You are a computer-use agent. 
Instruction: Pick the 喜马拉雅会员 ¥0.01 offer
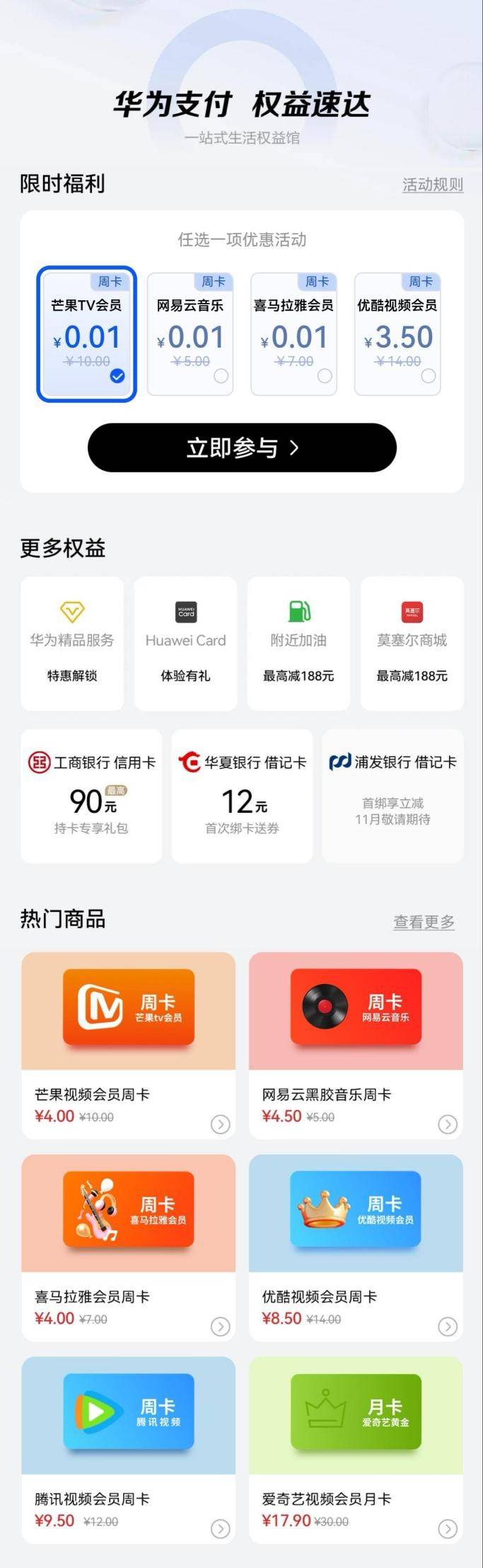point(293,333)
